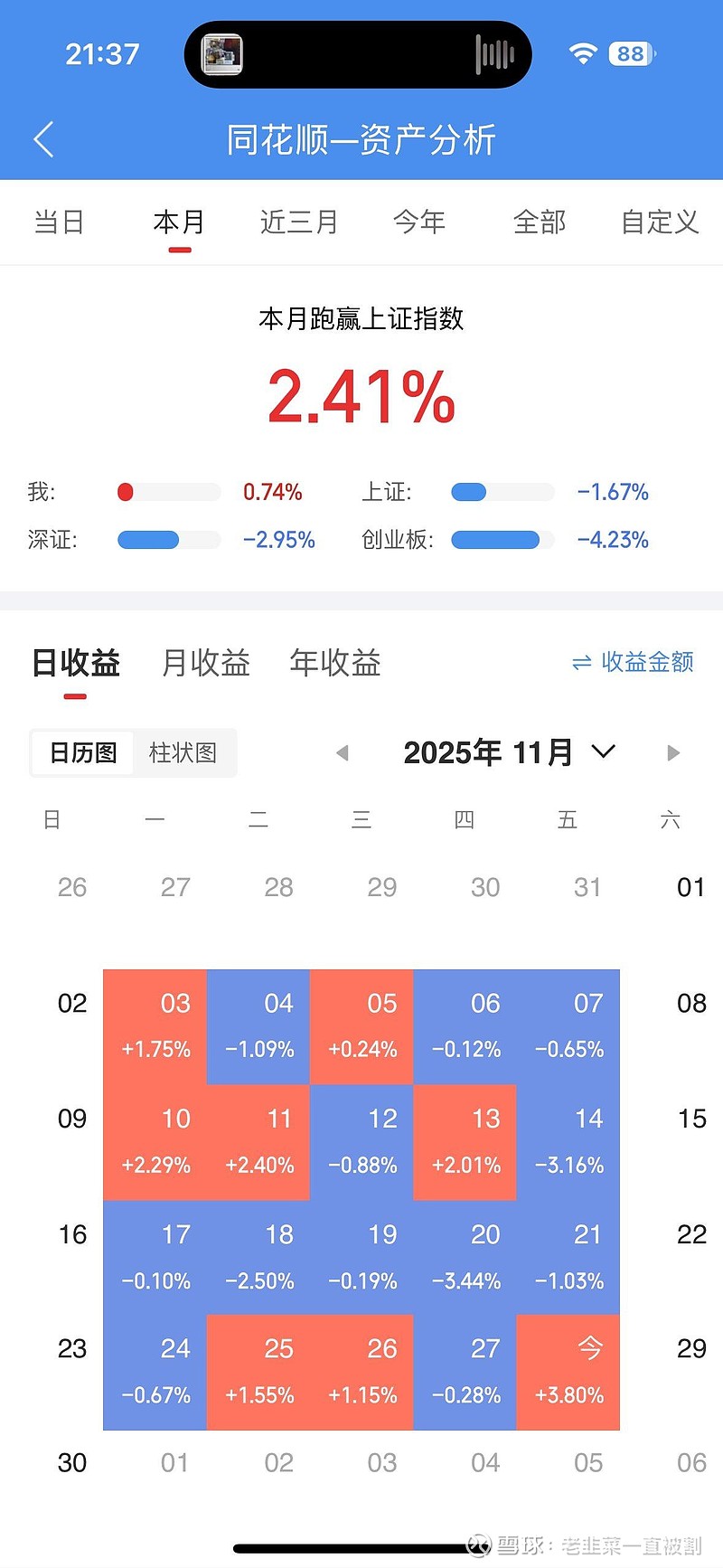Screen dimensions: 723x1568
Task: Toggle to 收益金额 display
Action: pyautogui.click(x=633, y=662)
